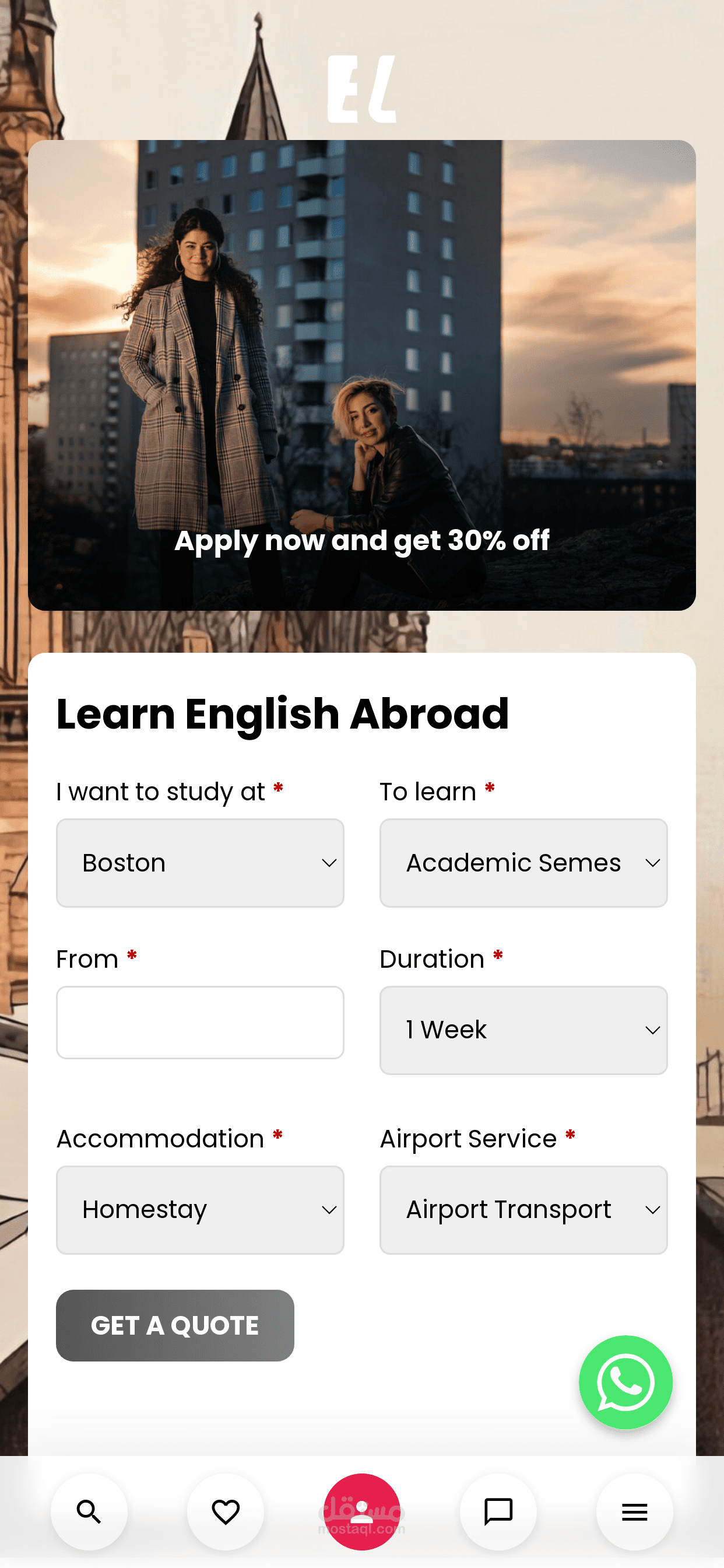Open the hamburger menu
Viewport: 724px width, 1568px height.
point(634,1511)
